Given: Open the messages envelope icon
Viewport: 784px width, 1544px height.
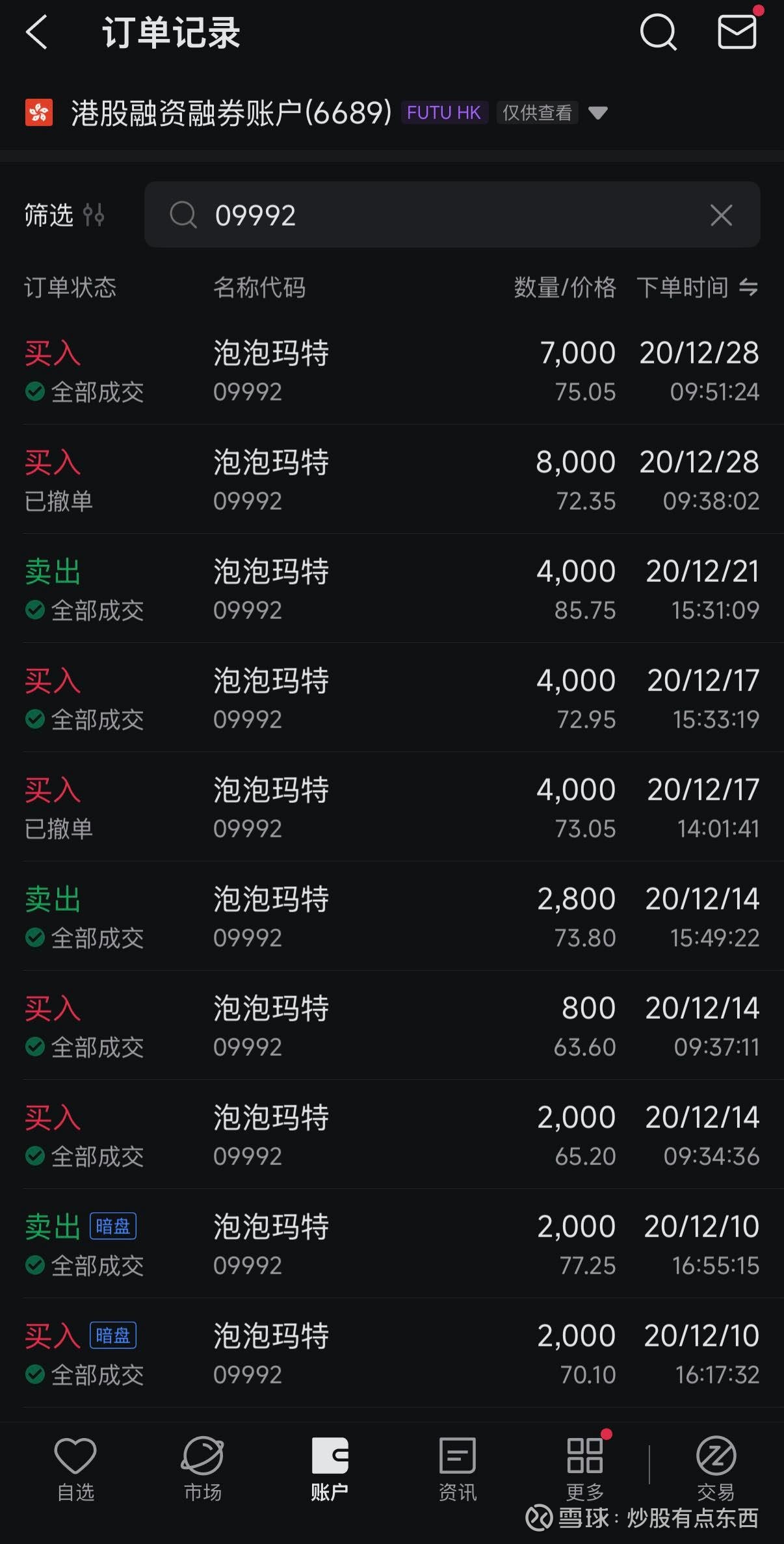Looking at the screenshot, I should [737, 32].
